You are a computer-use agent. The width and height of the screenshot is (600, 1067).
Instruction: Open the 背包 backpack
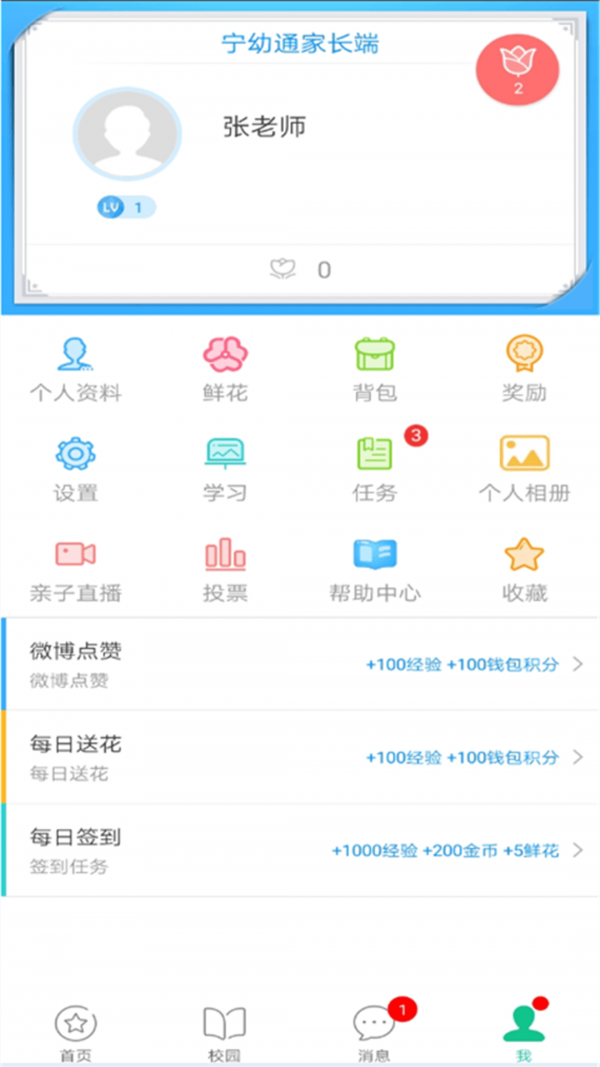(375, 369)
